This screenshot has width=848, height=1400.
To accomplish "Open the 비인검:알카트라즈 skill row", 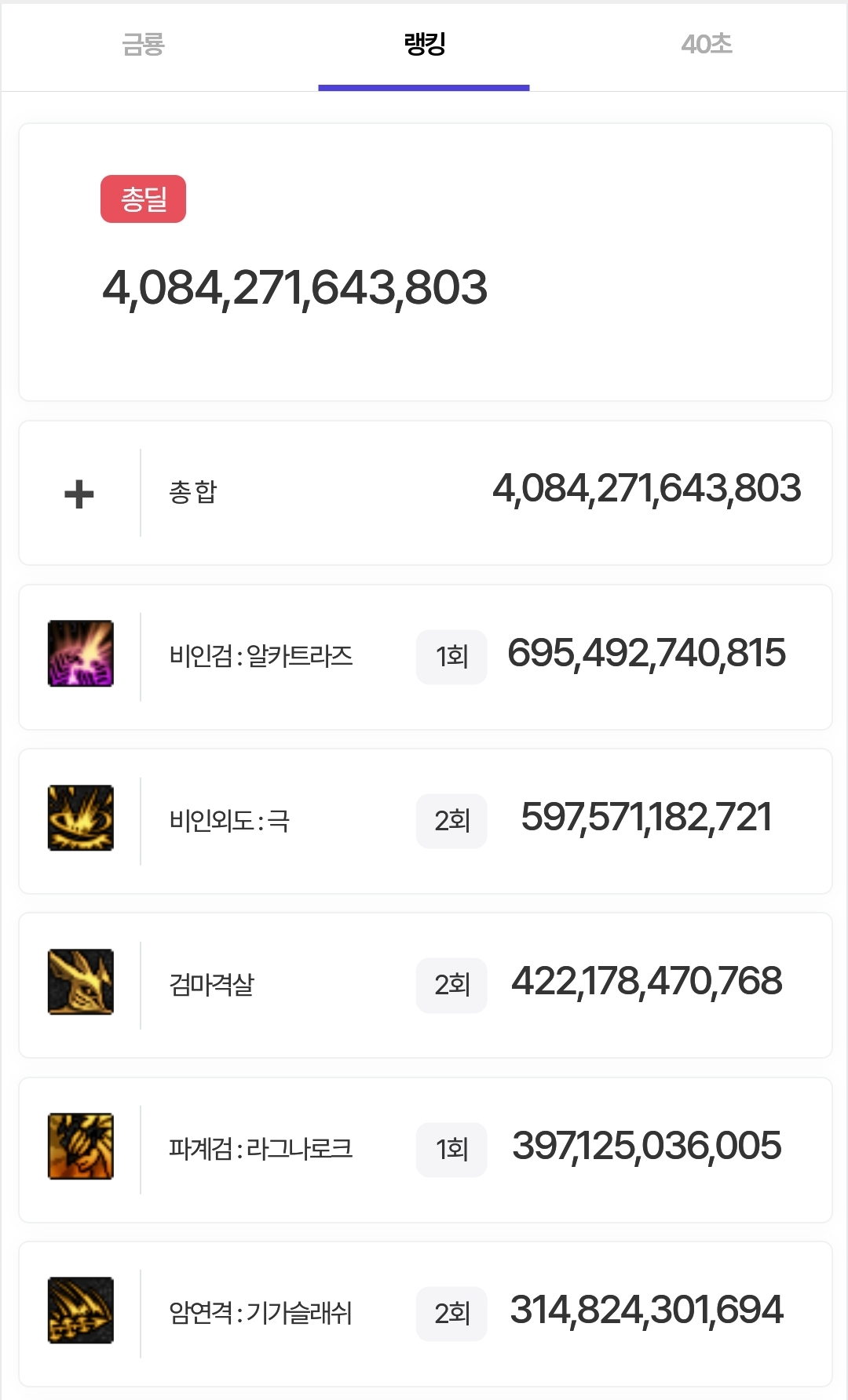I will [x=425, y=657].
